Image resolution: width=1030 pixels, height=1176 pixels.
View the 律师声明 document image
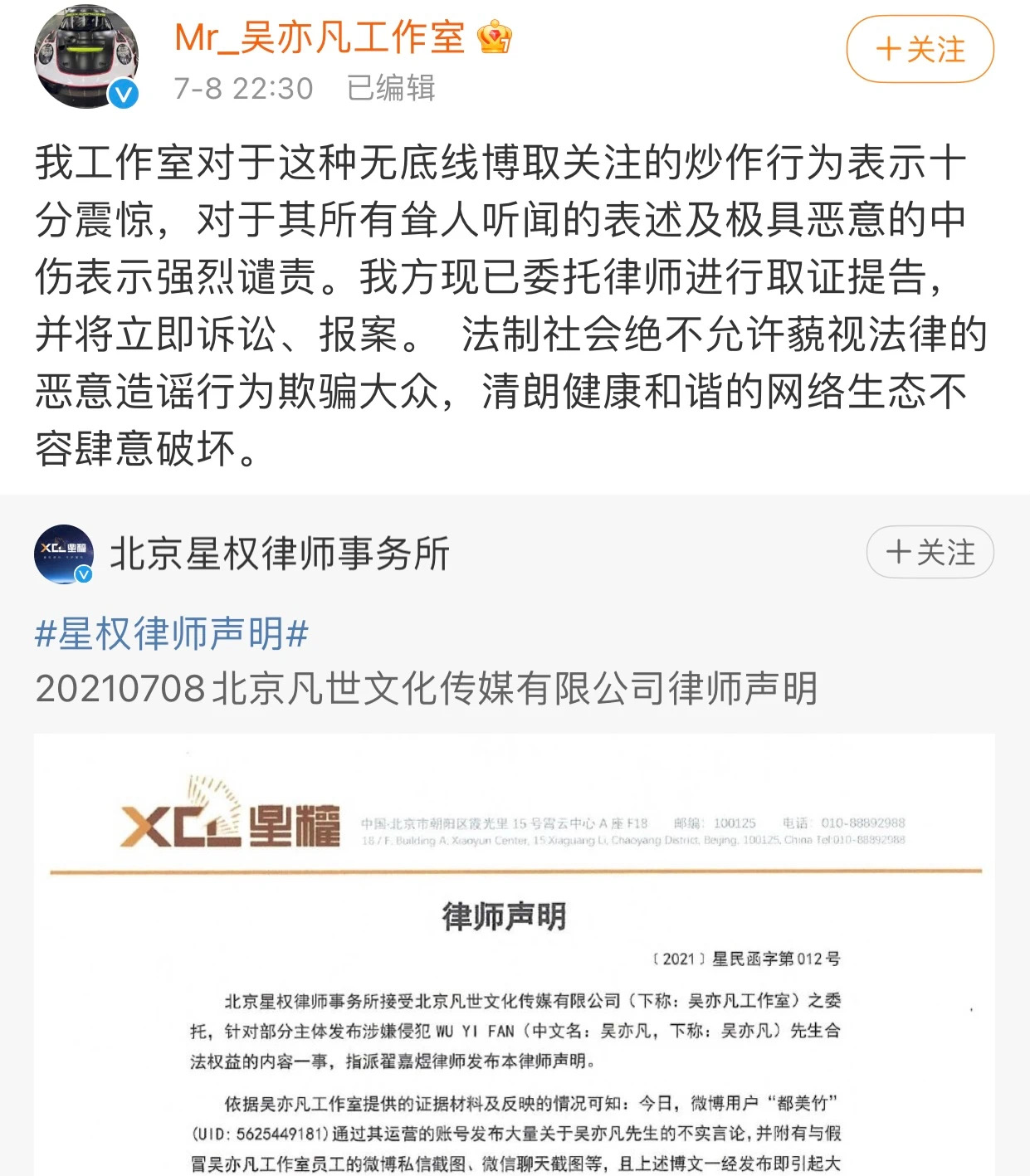pos(514,954)
